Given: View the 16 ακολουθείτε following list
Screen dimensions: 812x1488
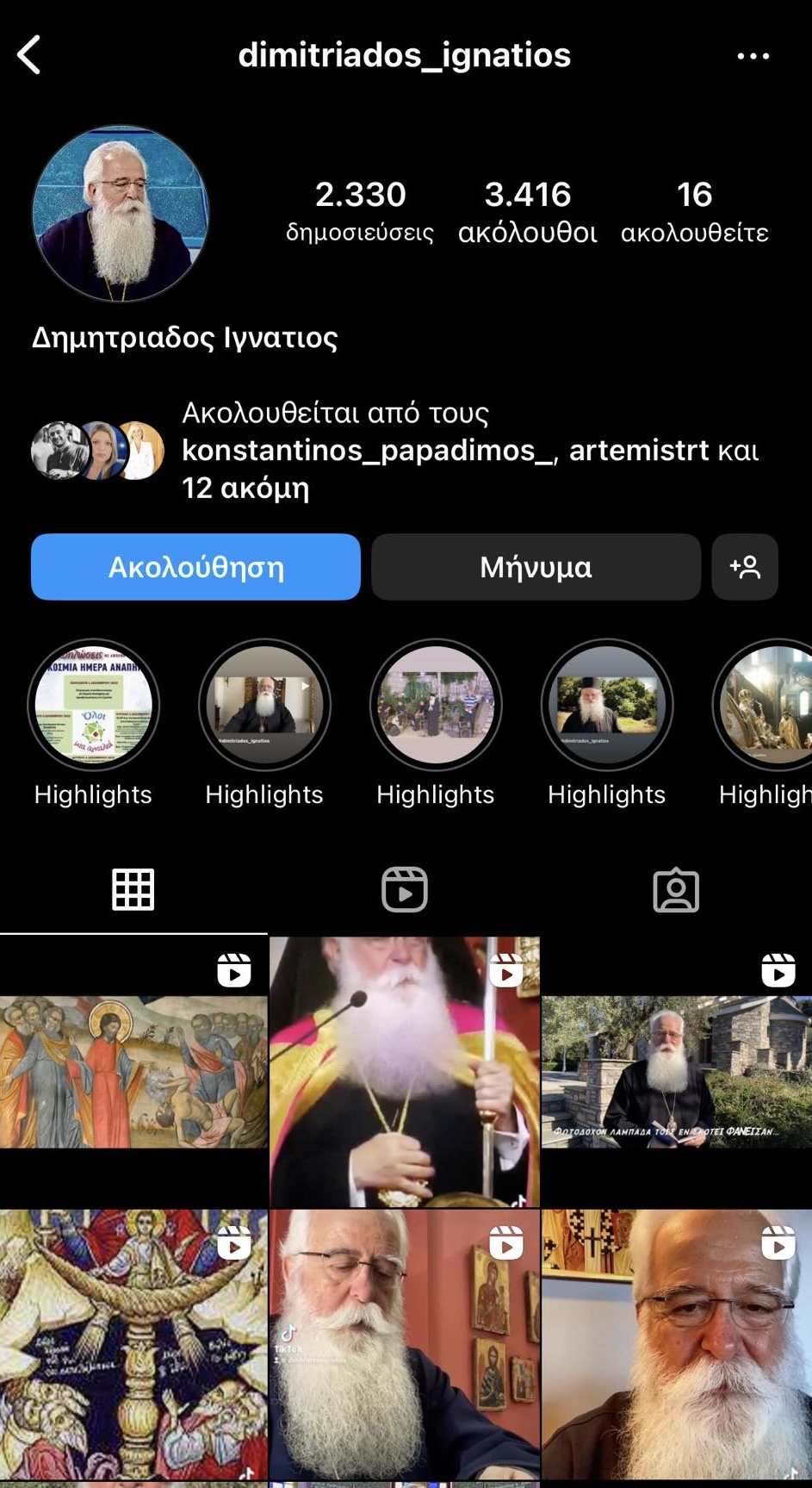Looking at the screenshot, I should click(x=694, y=212).
